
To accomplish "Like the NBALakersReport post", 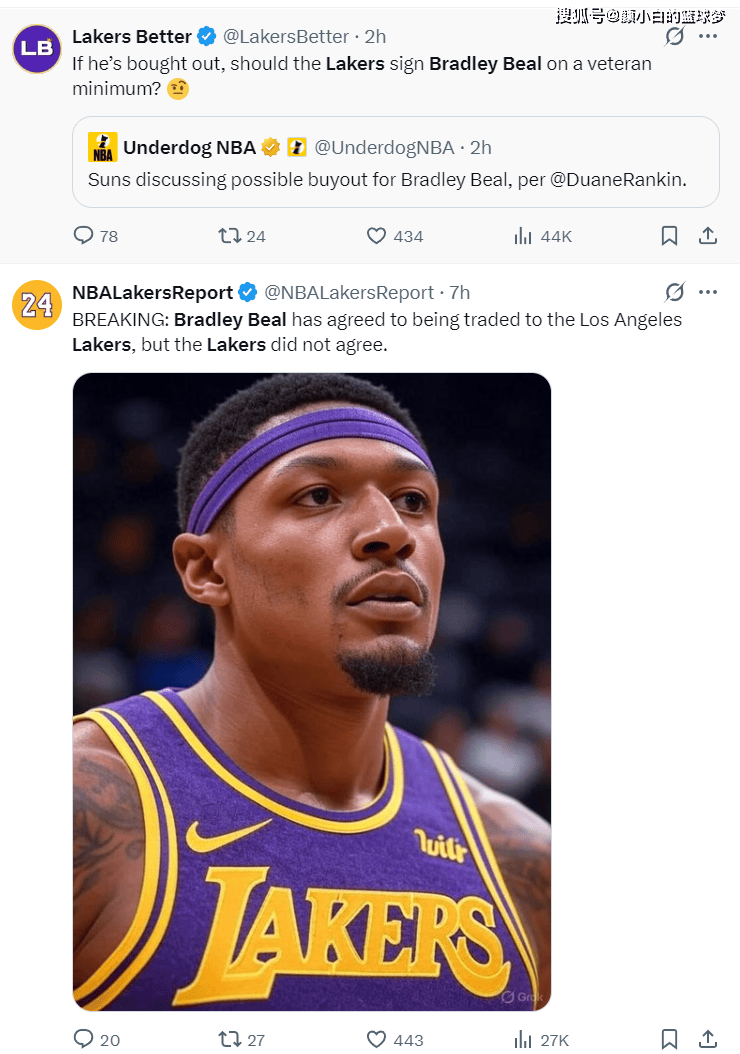I will point(377,1039).
